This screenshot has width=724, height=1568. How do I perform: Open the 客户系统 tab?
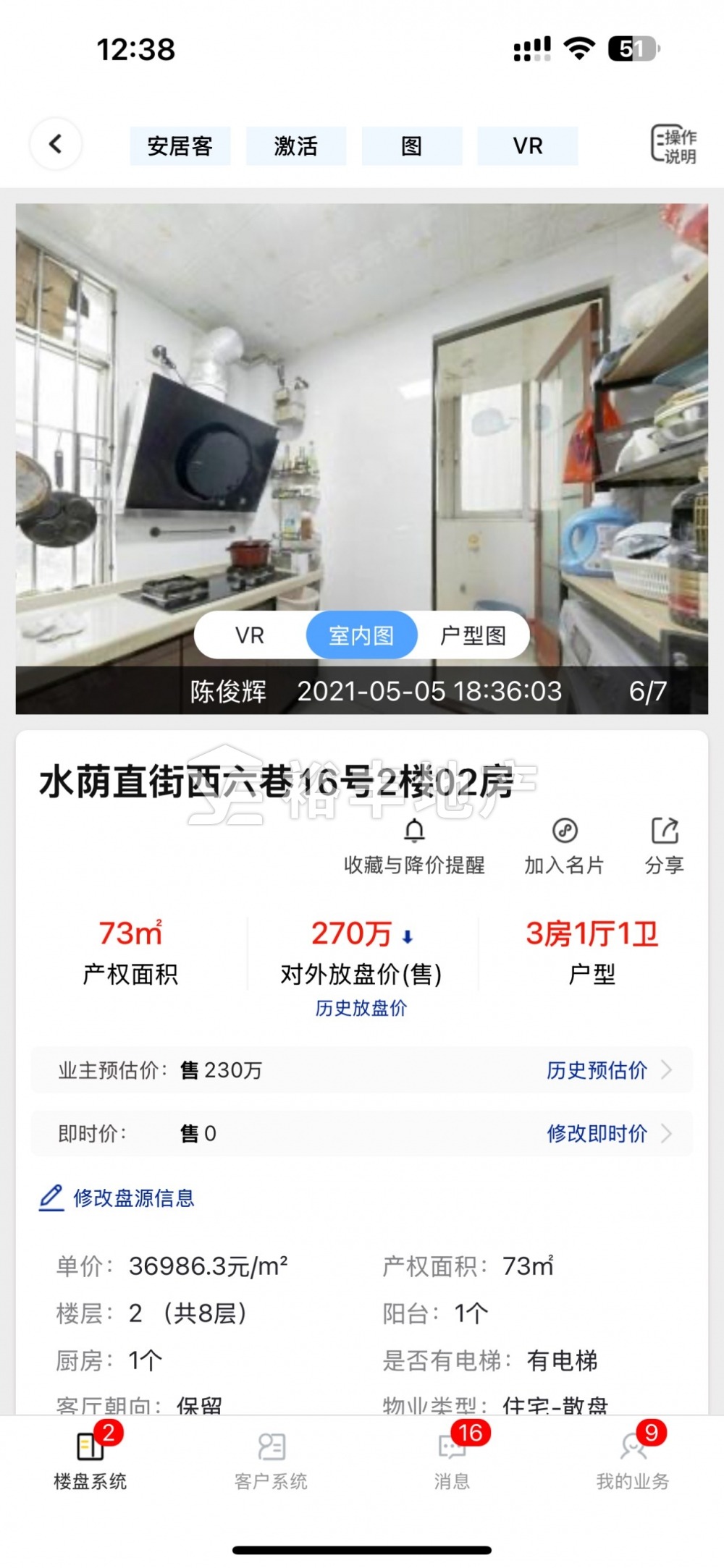[271, 1459]
